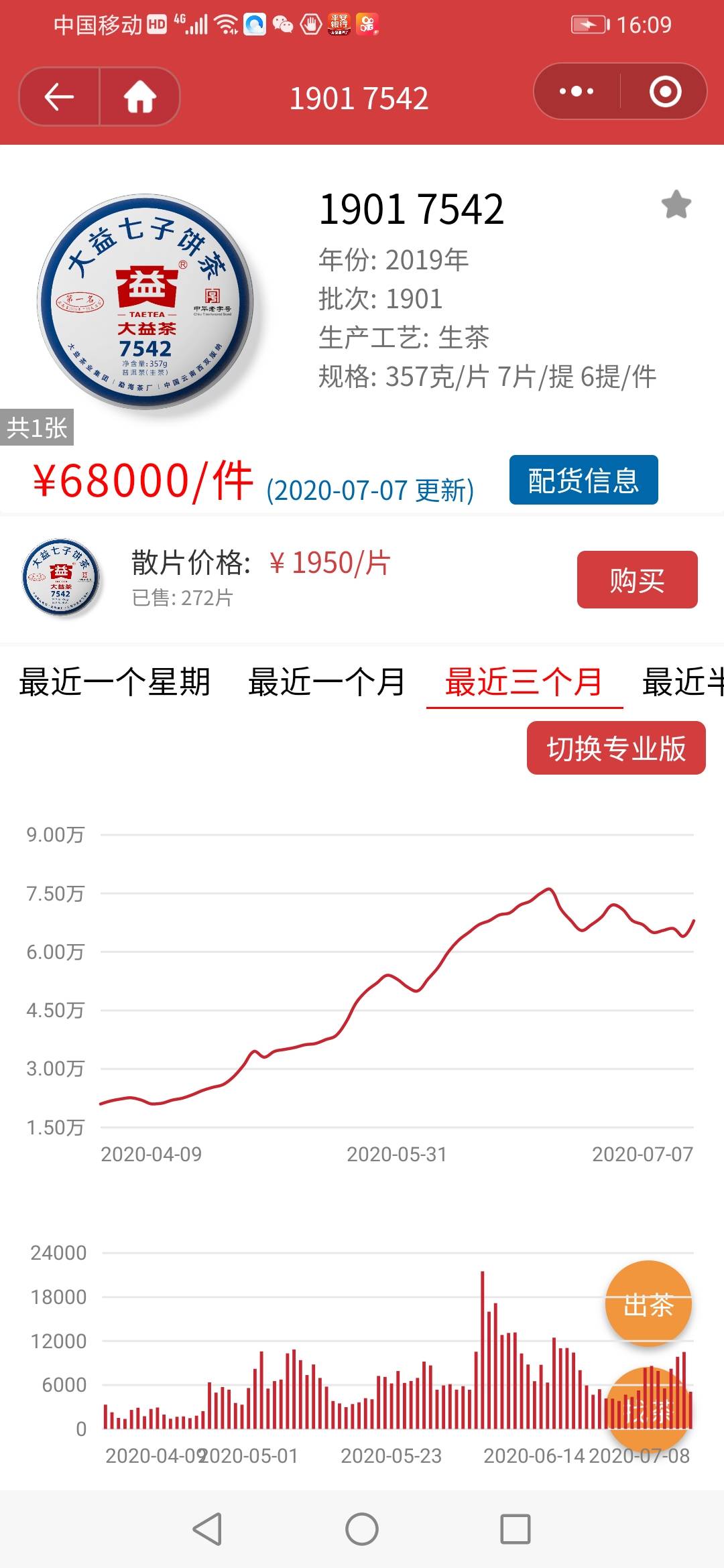Open system recent apps
The height and width of the screenshot is (1568, 724).
tap(516, 1529)
